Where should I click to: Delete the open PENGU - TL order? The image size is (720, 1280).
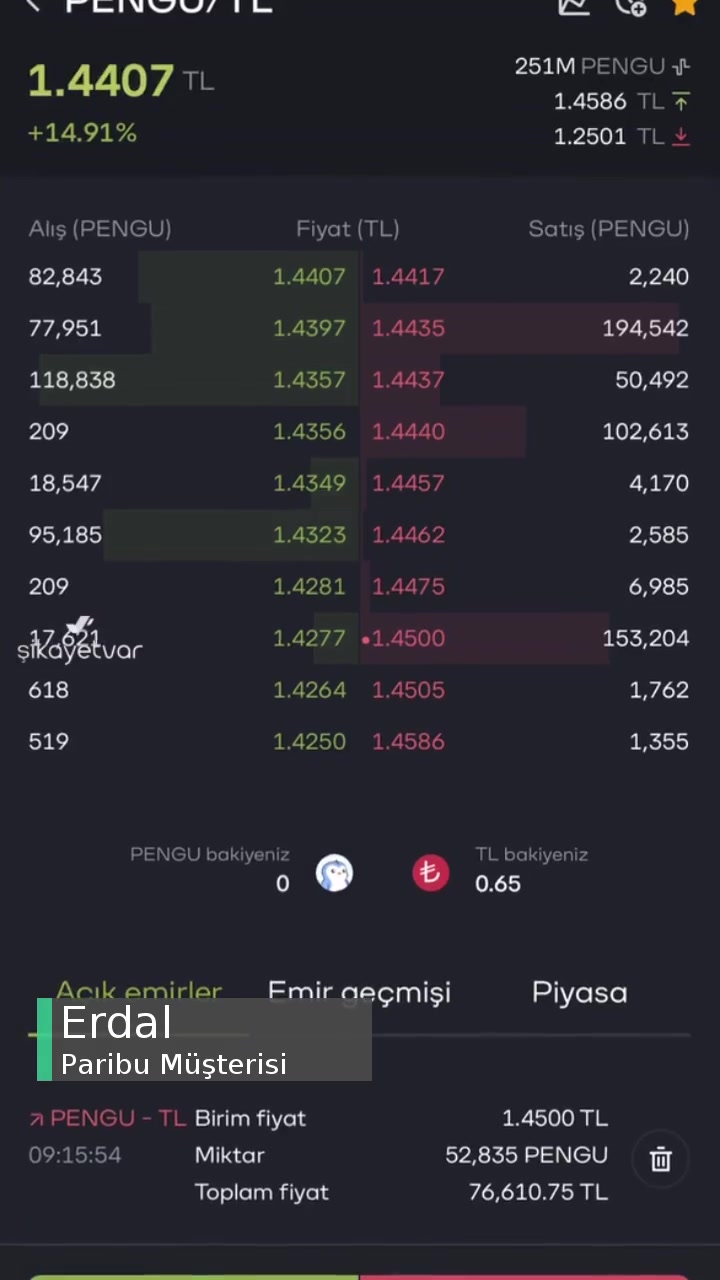pos(660,1159)
